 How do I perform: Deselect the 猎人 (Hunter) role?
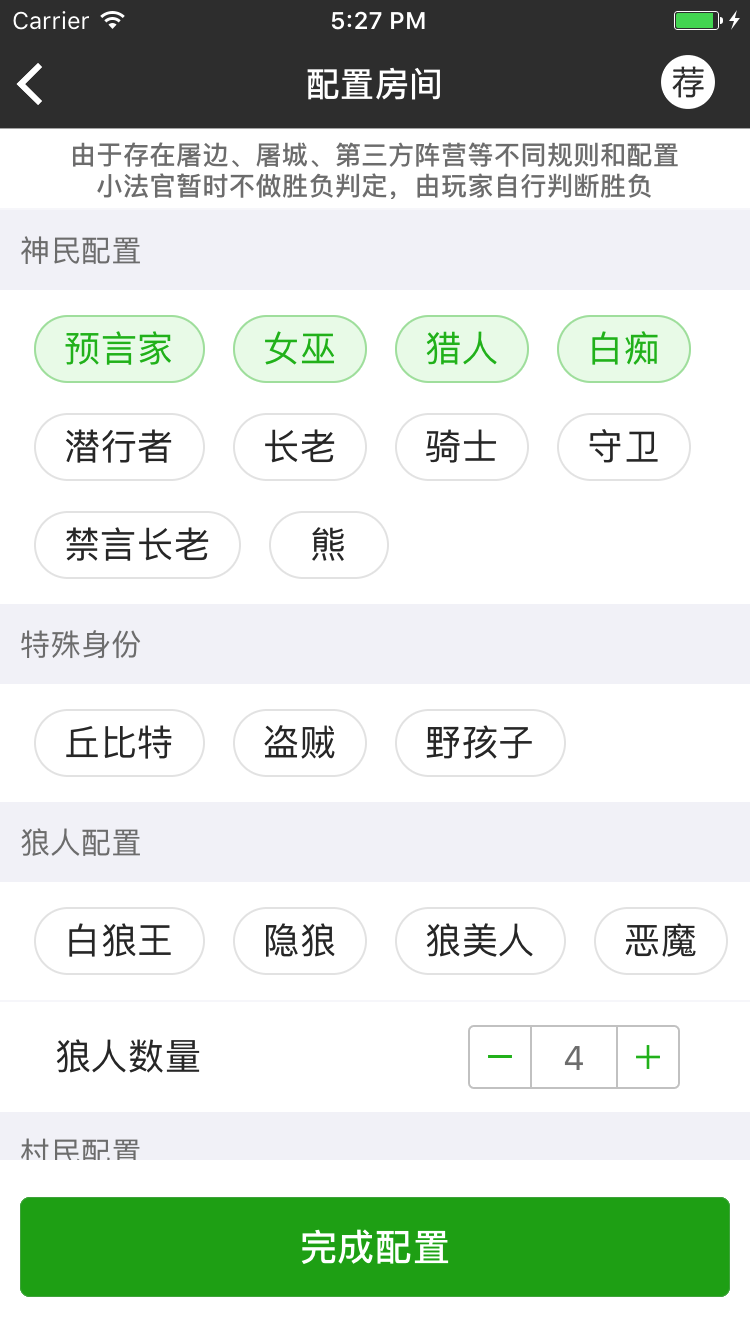pyautogui.click(x=462, y=348)
